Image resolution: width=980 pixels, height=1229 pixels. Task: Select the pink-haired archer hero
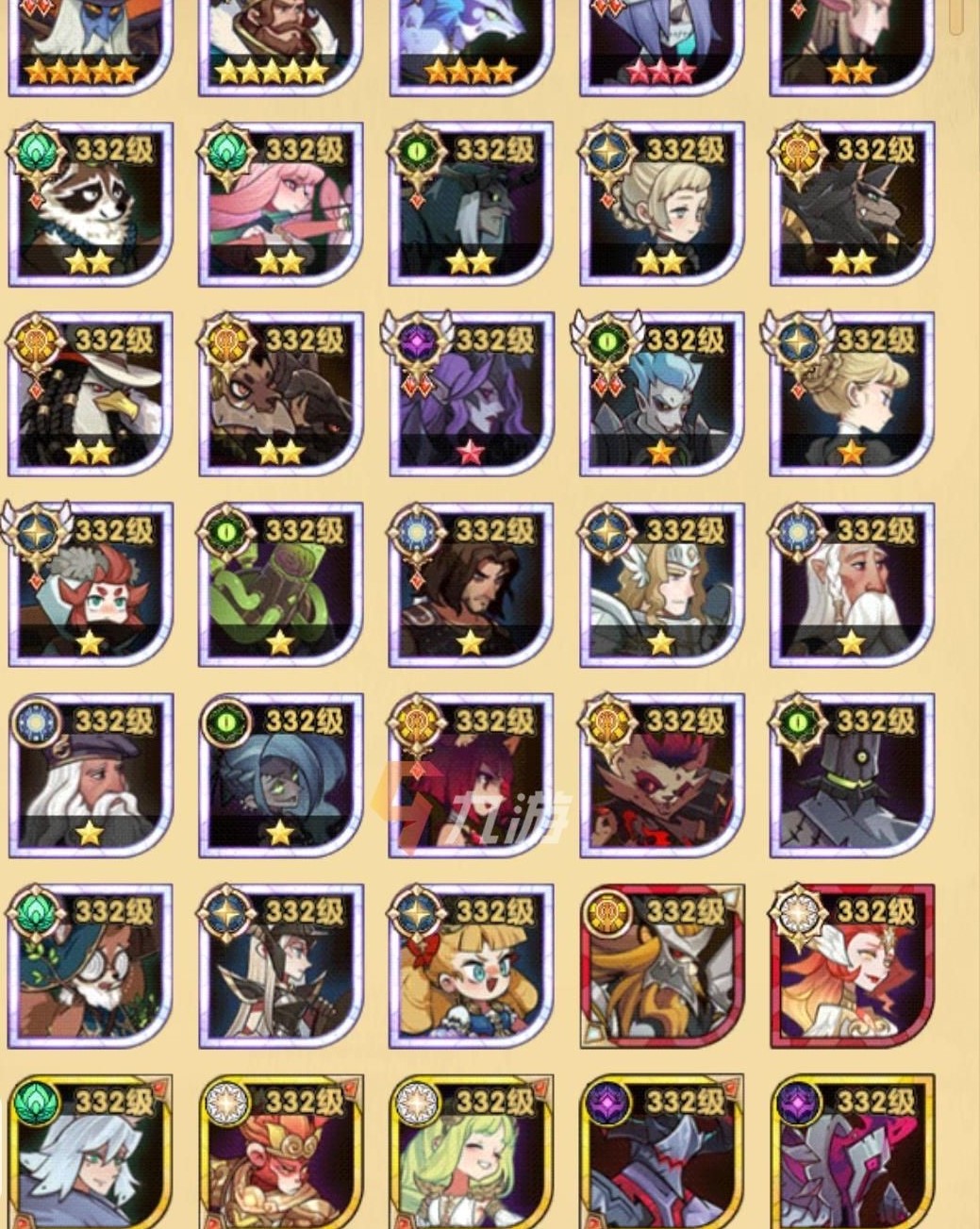[281, 206]
